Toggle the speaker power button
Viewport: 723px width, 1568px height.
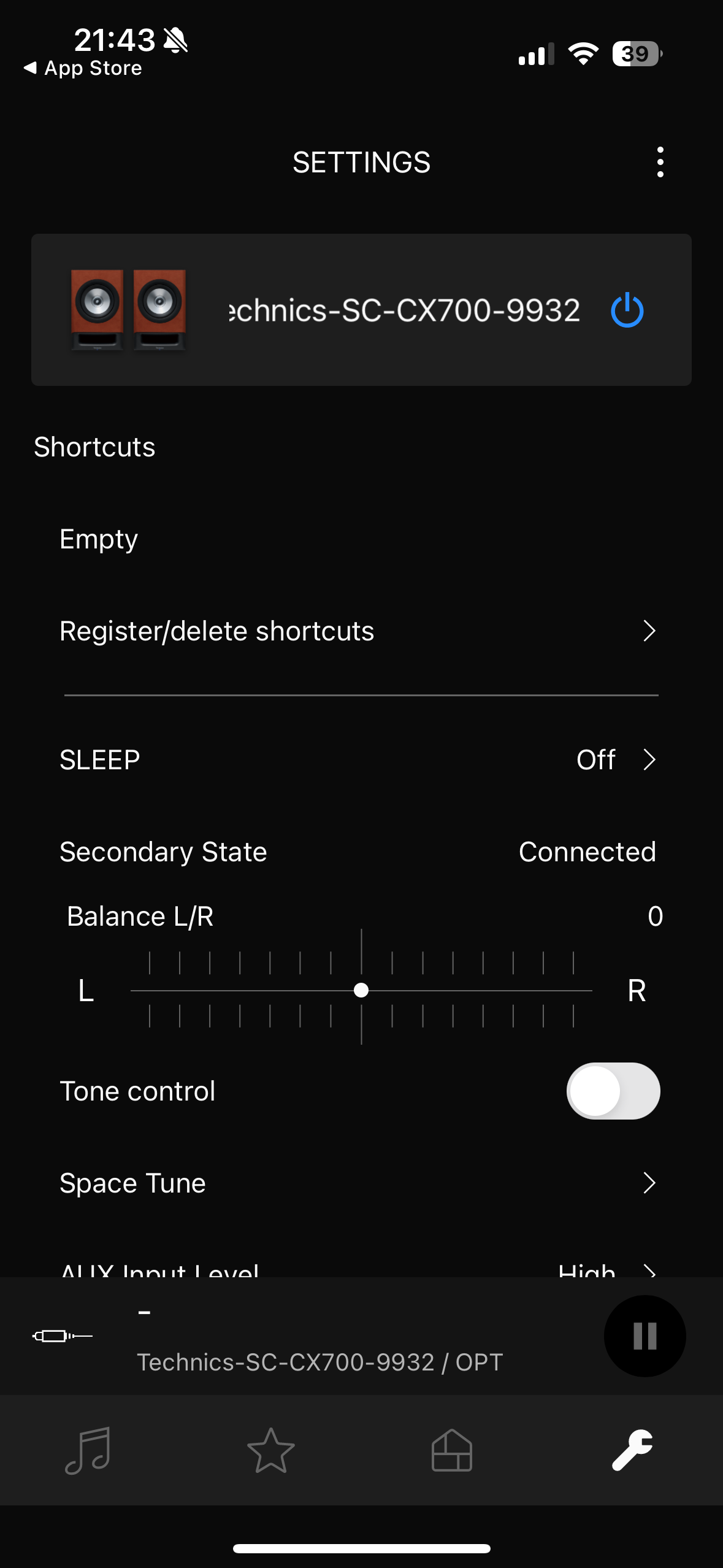[x=627, y=310]
